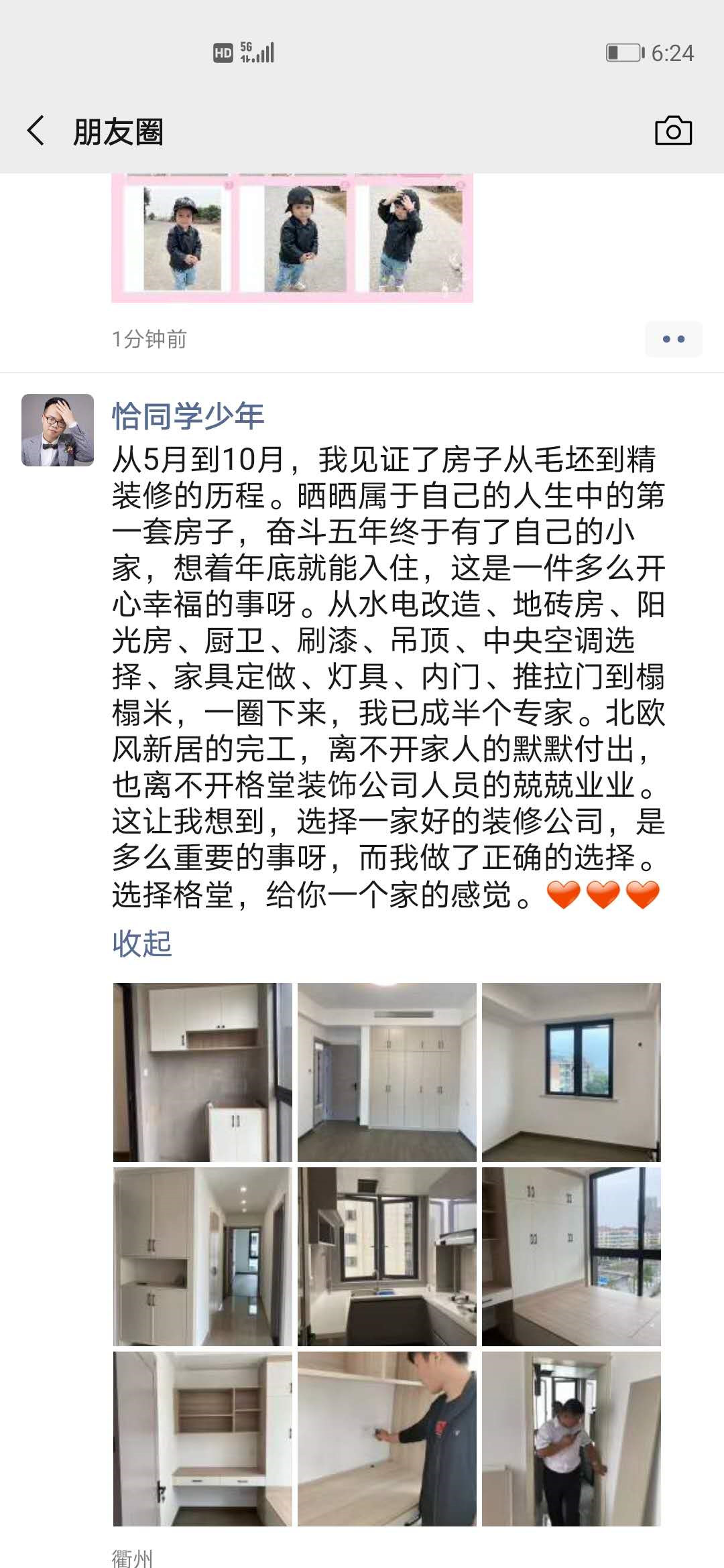724x1568 pixels.
Task: Open the photo of man in white shirt
Action: 571,1439
